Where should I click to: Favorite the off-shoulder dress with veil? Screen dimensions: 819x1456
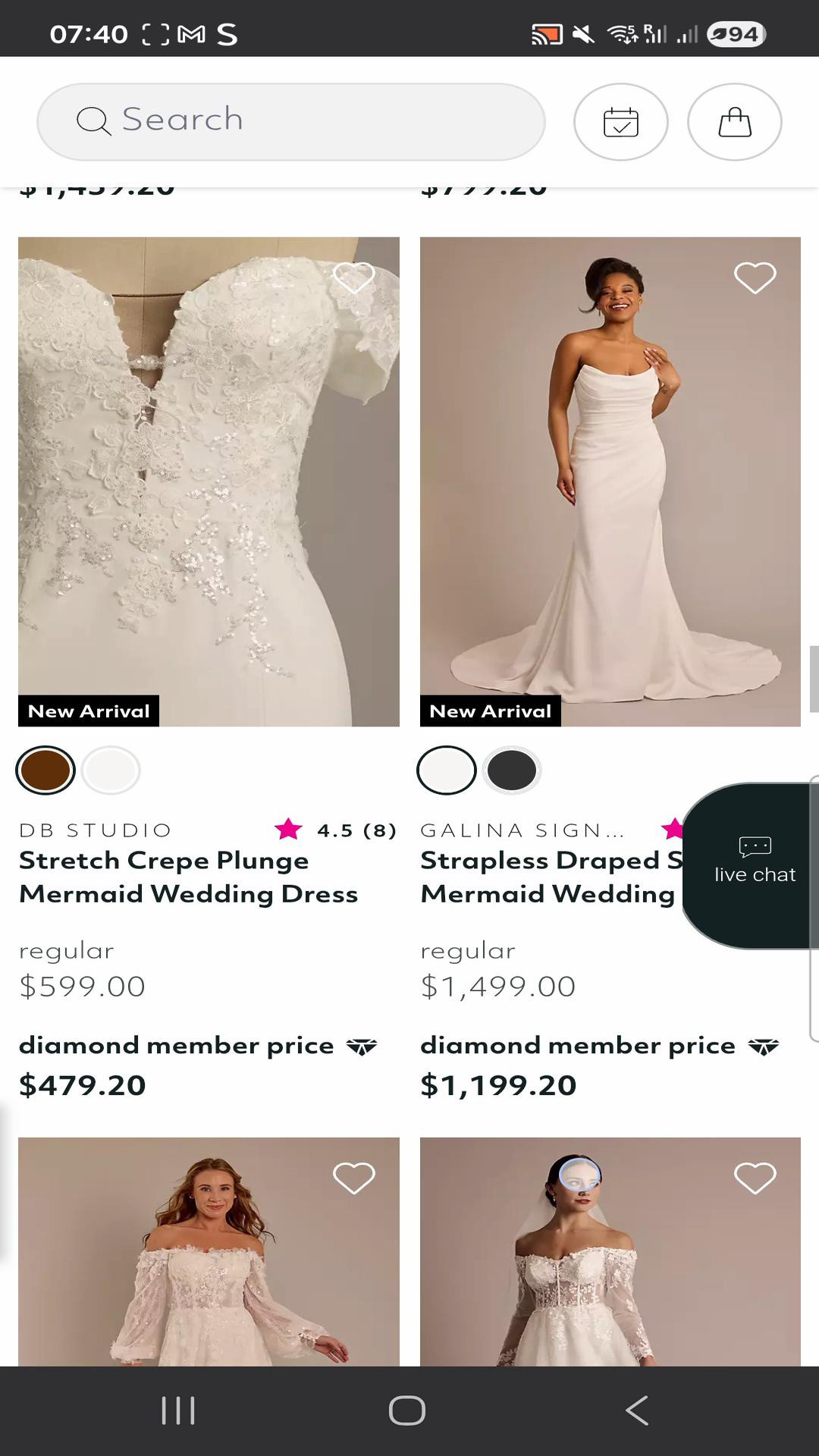[755, 1178]
